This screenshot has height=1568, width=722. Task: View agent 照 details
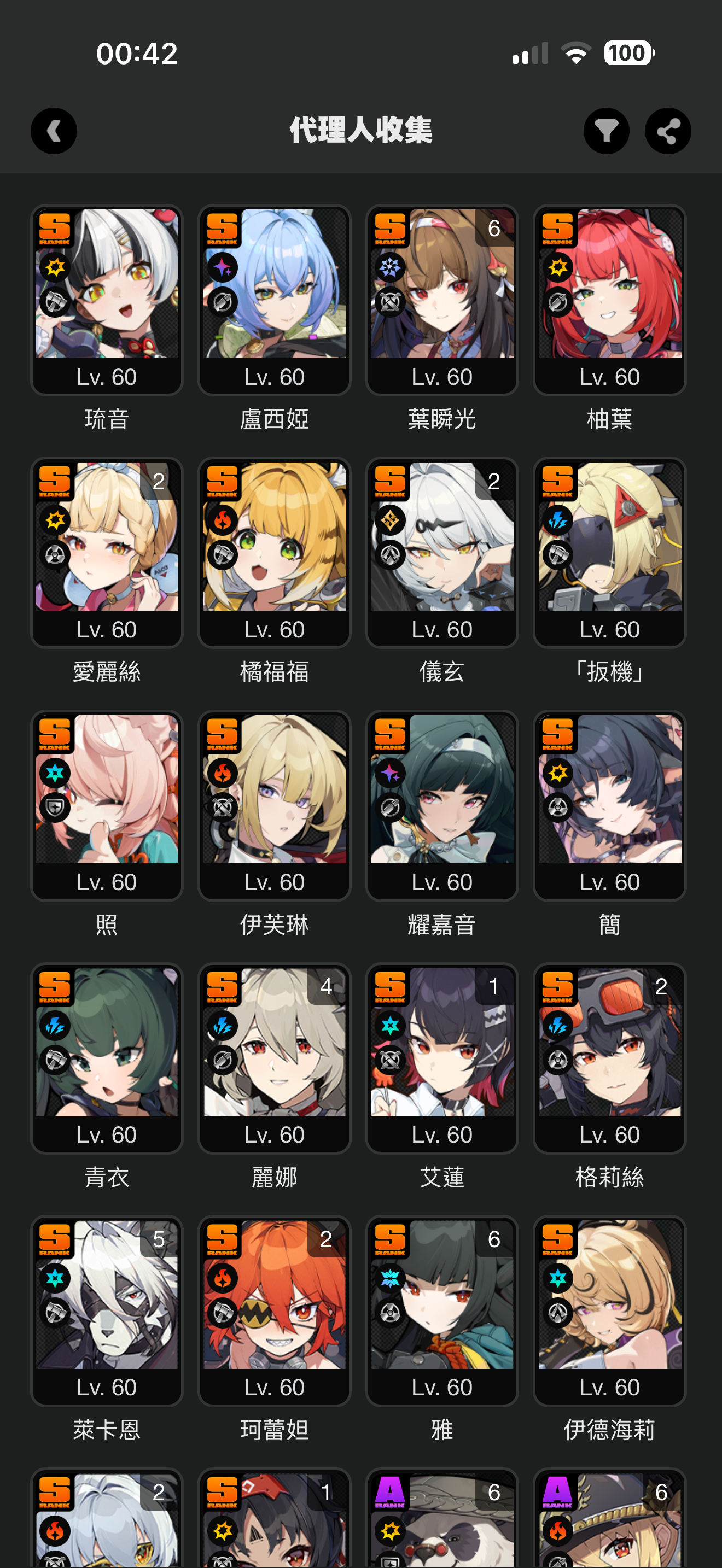107,805
